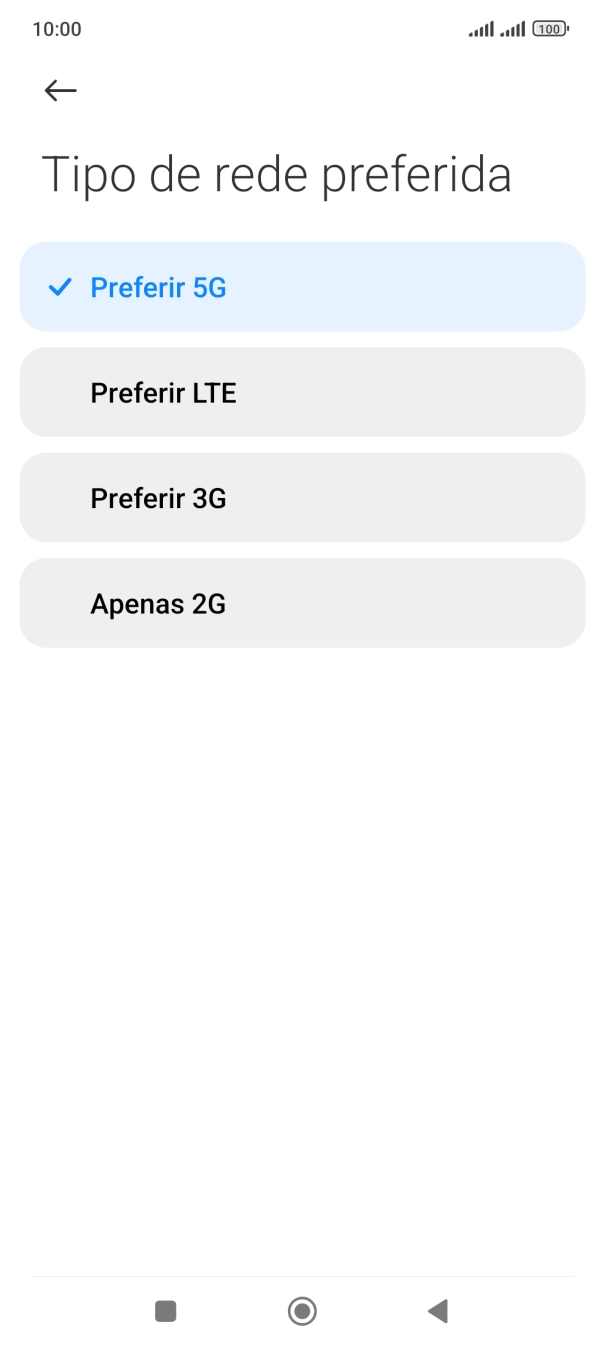Tap the system home button
605x1346 pixels.
(302, 1311)
